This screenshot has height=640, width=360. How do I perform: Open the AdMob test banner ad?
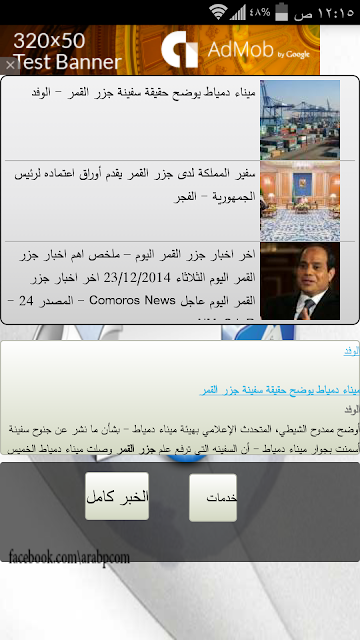(160, 50)
